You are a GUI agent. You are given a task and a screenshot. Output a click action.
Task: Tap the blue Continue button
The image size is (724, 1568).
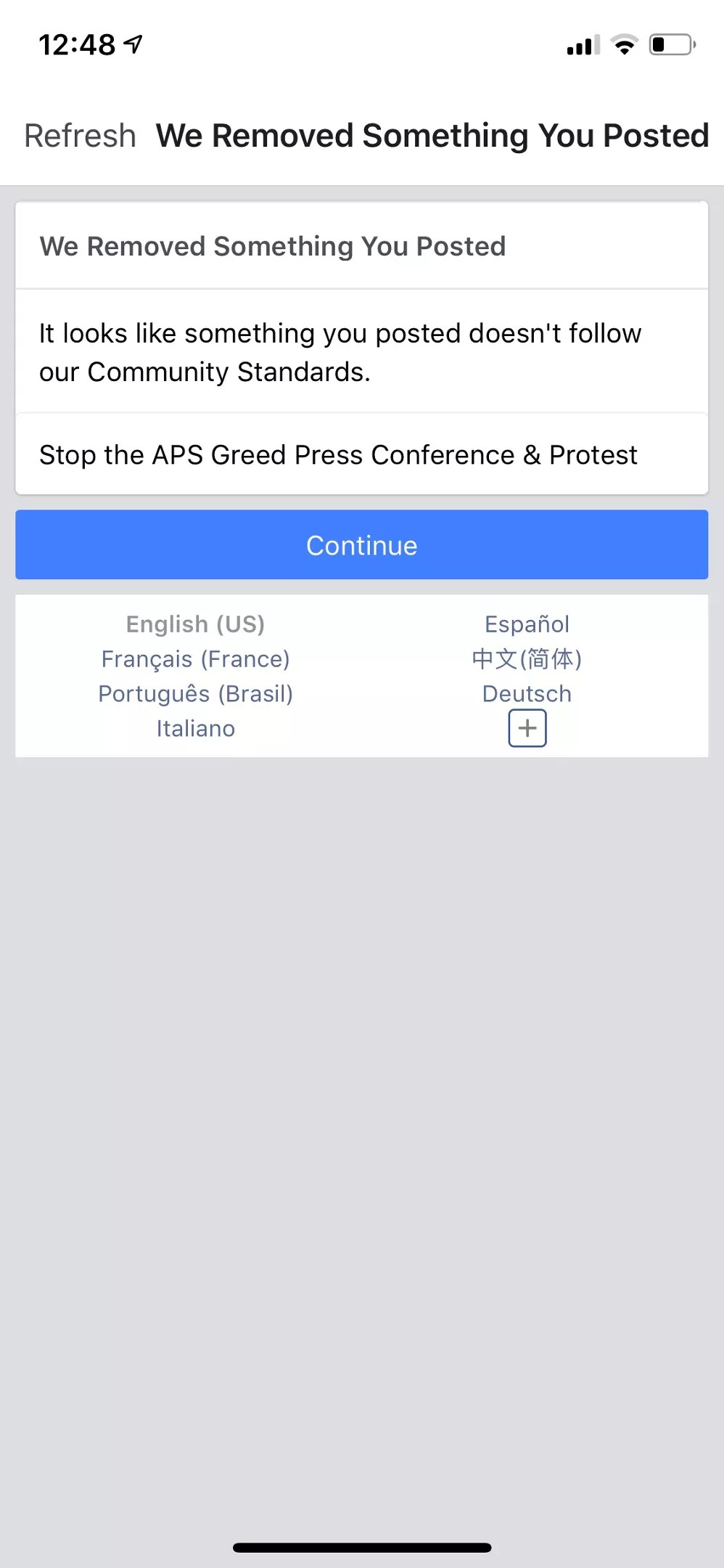[x=361, y=545]
